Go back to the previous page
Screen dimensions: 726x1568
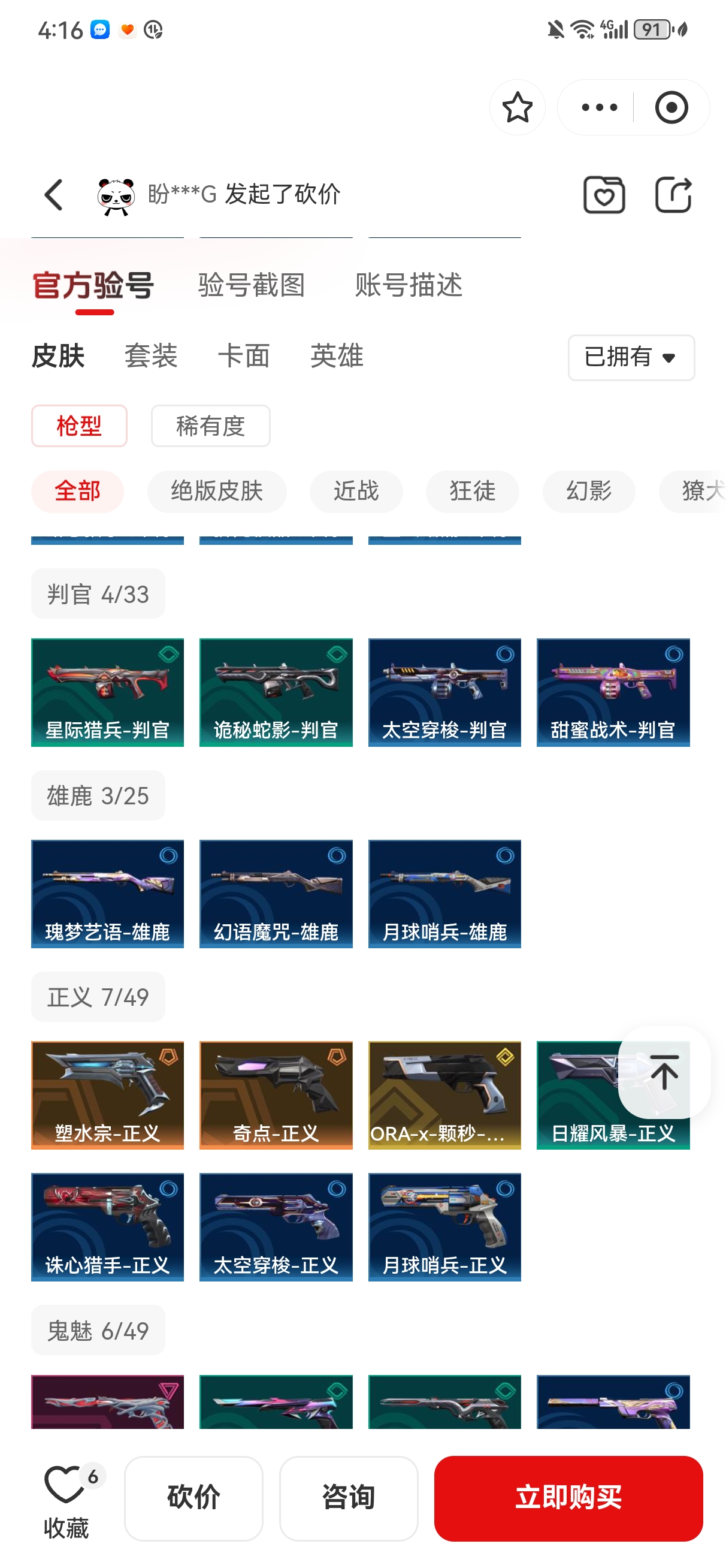click(x=53, y=195)
